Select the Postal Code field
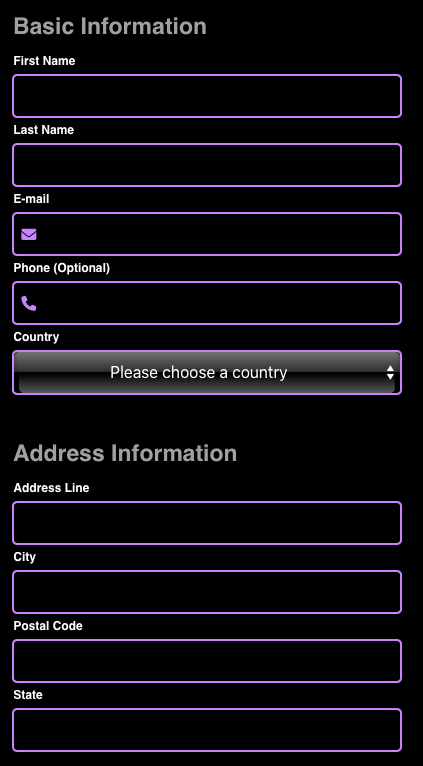This screenshot has width=423, height=766. (207, 661)
